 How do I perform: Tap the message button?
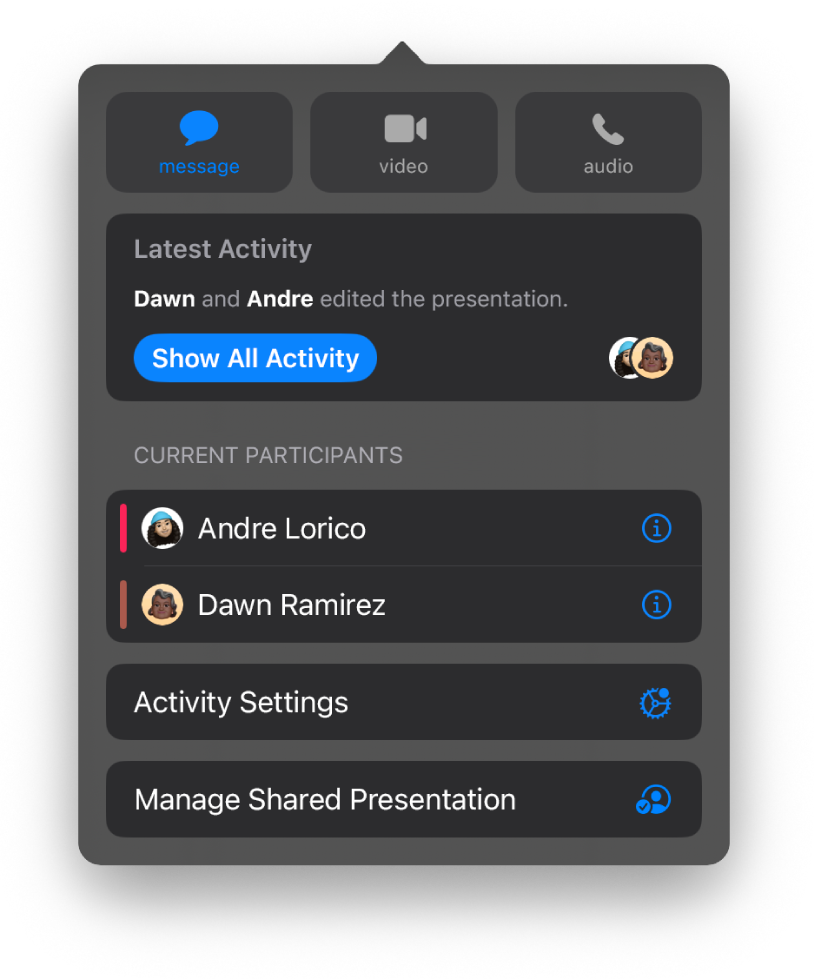coord(199,143)
